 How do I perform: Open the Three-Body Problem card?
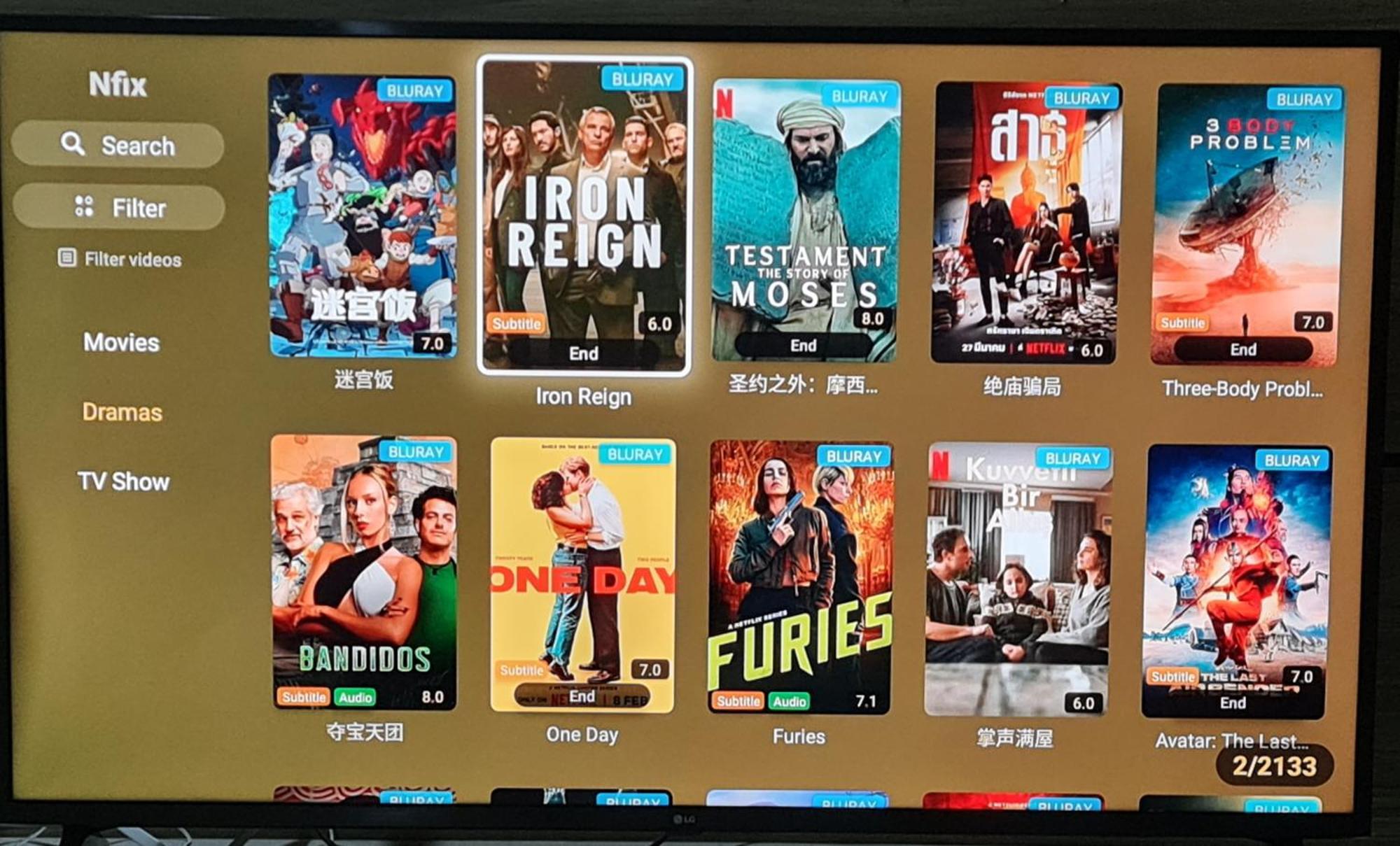(x=1246, y=225)
